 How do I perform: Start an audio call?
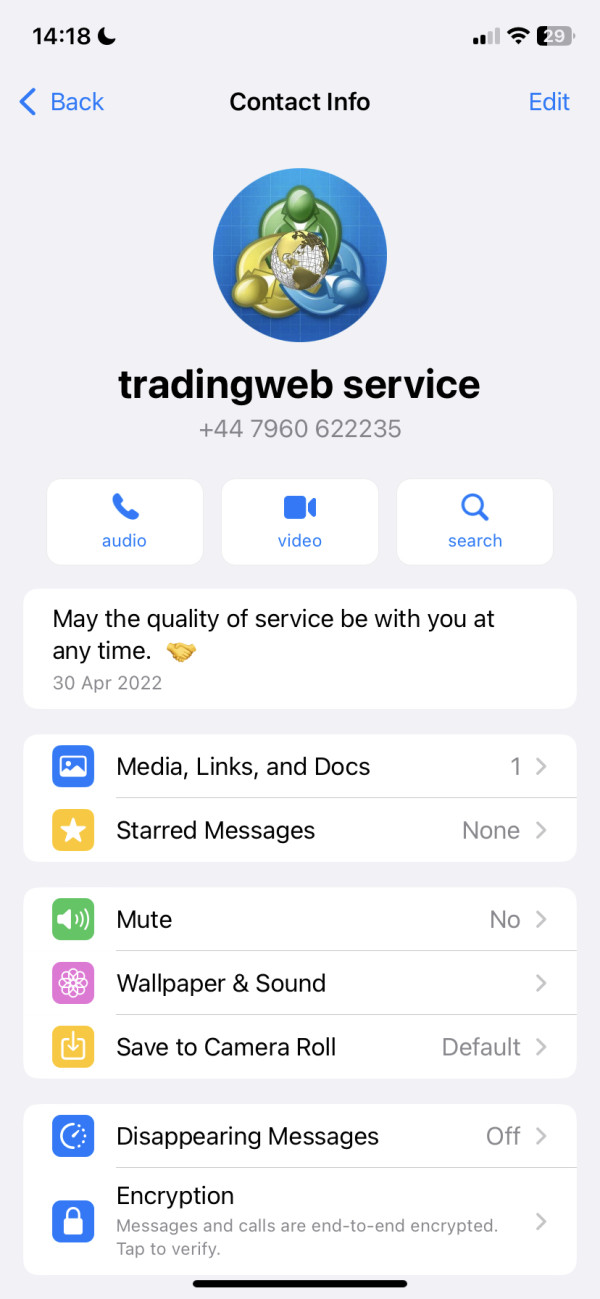tap(125, 522)
